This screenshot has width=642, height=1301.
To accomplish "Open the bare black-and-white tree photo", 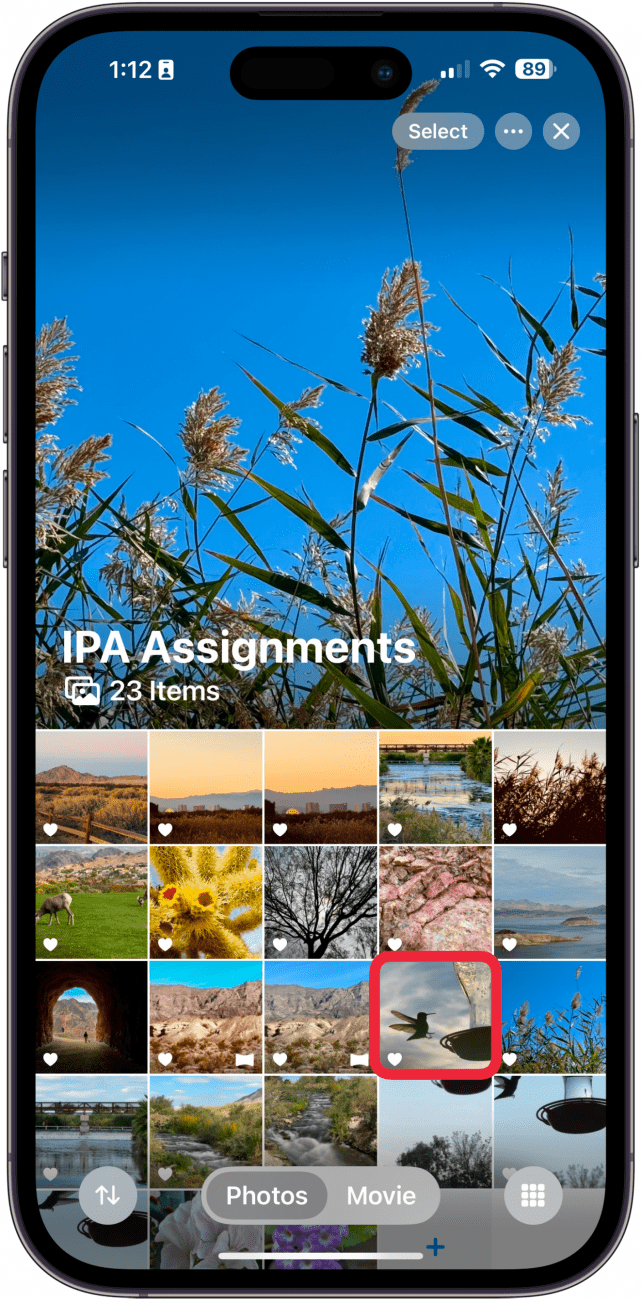I will click(x=320, y=900).
